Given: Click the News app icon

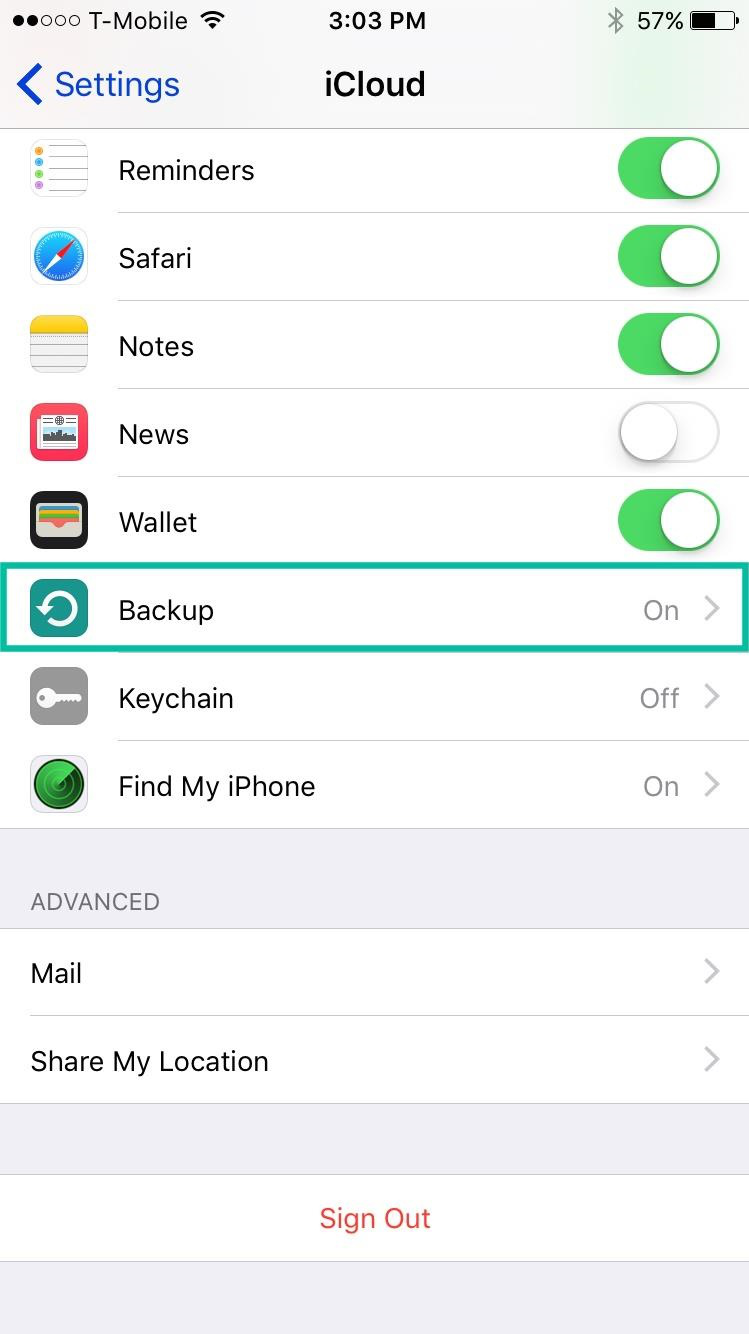Looking at the screenshot, I should pyautogui.click(x=58, y=432).
